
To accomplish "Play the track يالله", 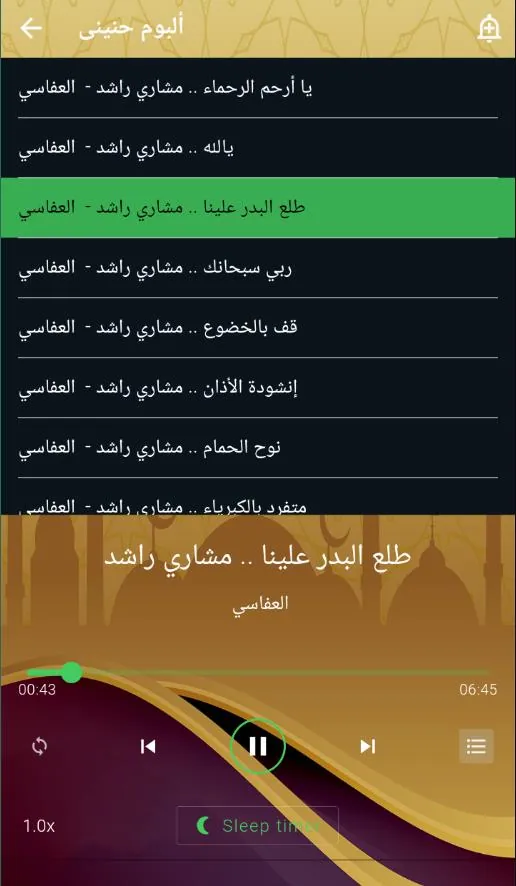I will 258,148.
